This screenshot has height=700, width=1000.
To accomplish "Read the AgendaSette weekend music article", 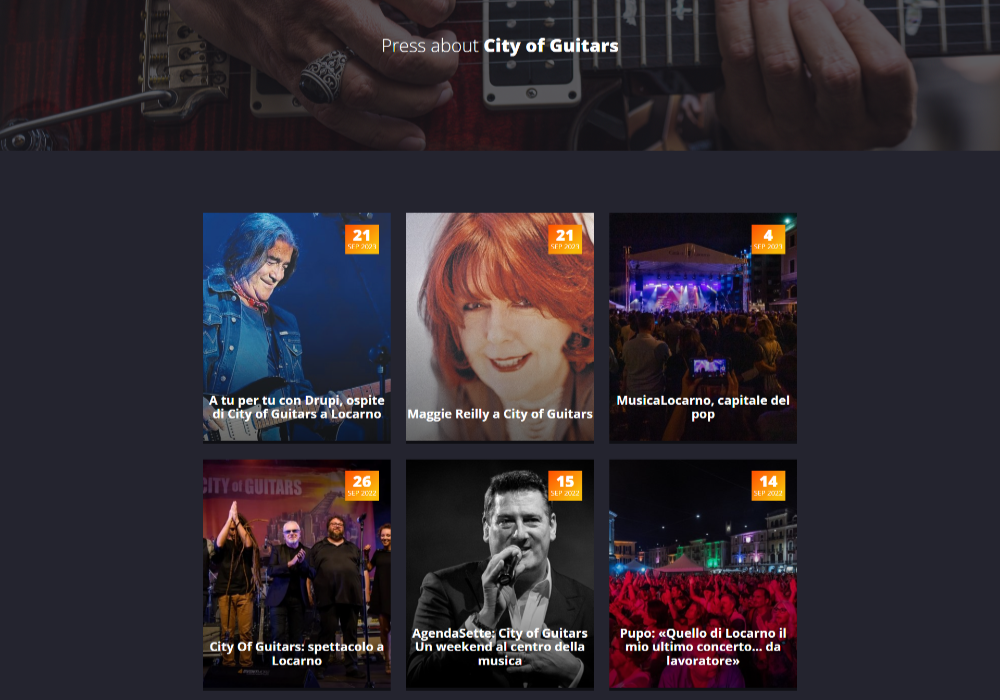I will [500, 574].
